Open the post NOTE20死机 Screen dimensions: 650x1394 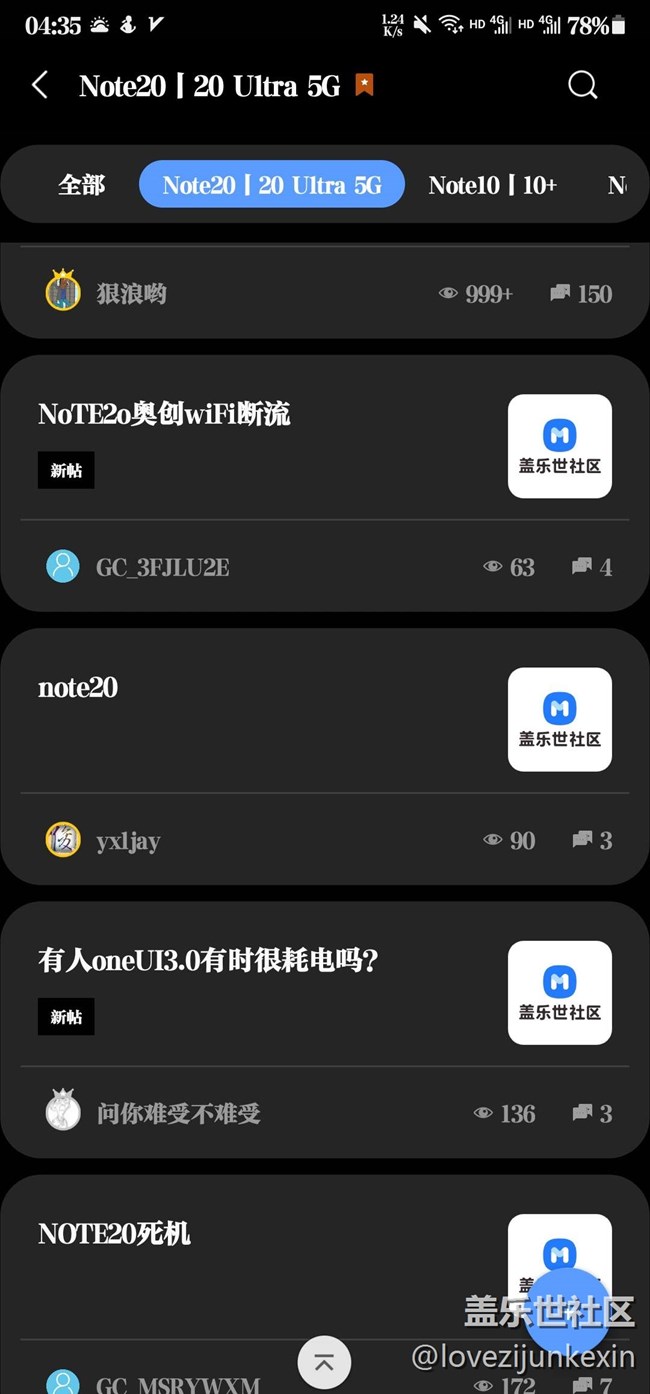coord(114,1234)
